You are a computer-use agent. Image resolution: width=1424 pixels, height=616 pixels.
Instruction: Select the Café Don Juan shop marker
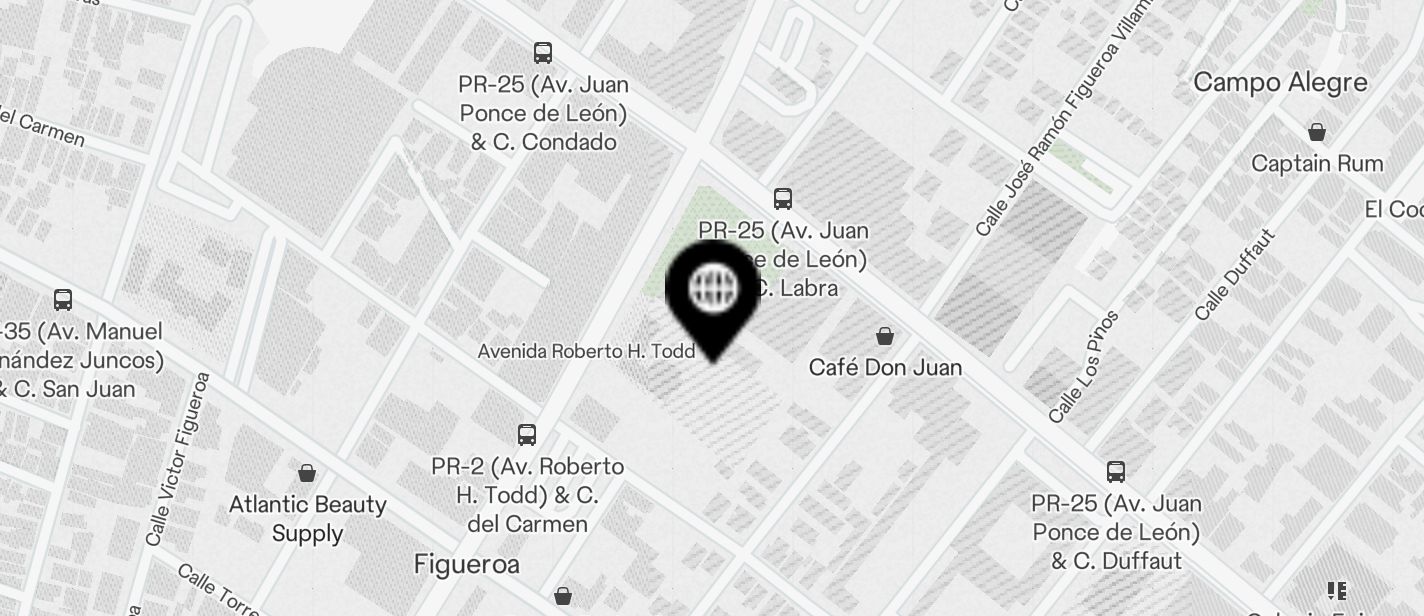884,336
